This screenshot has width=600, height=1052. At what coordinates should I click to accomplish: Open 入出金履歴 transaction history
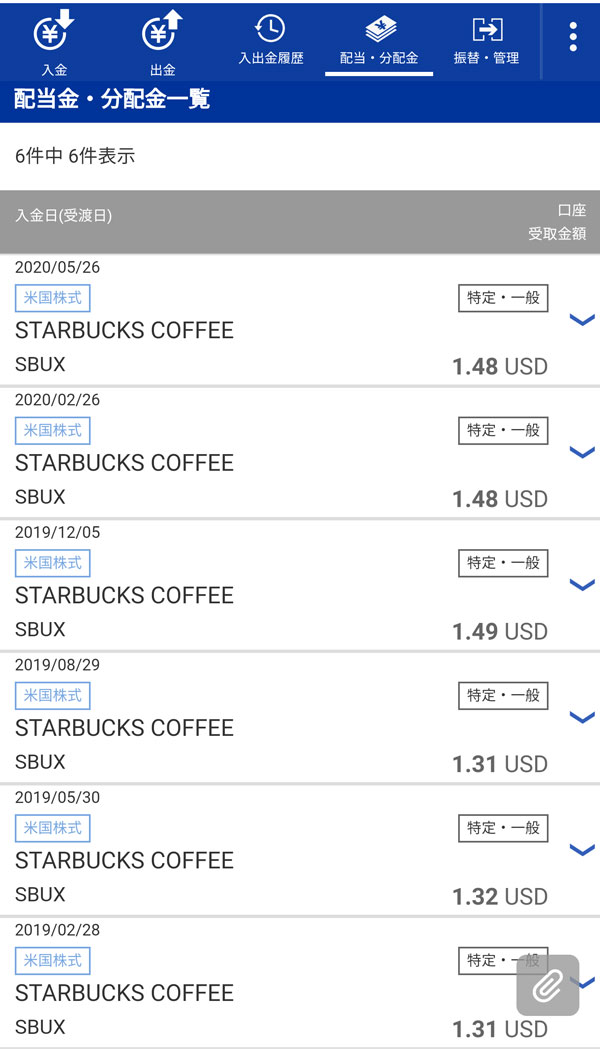tap(270, 40)
